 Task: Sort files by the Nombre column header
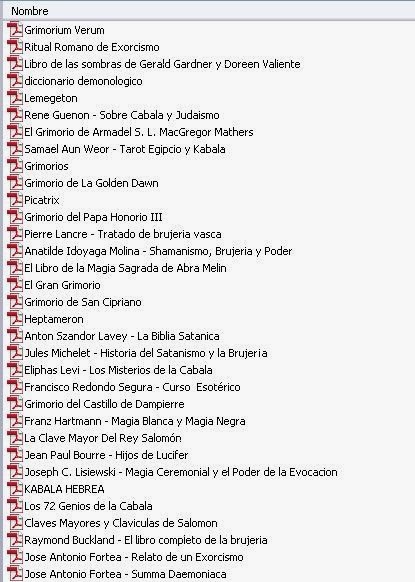209,11
